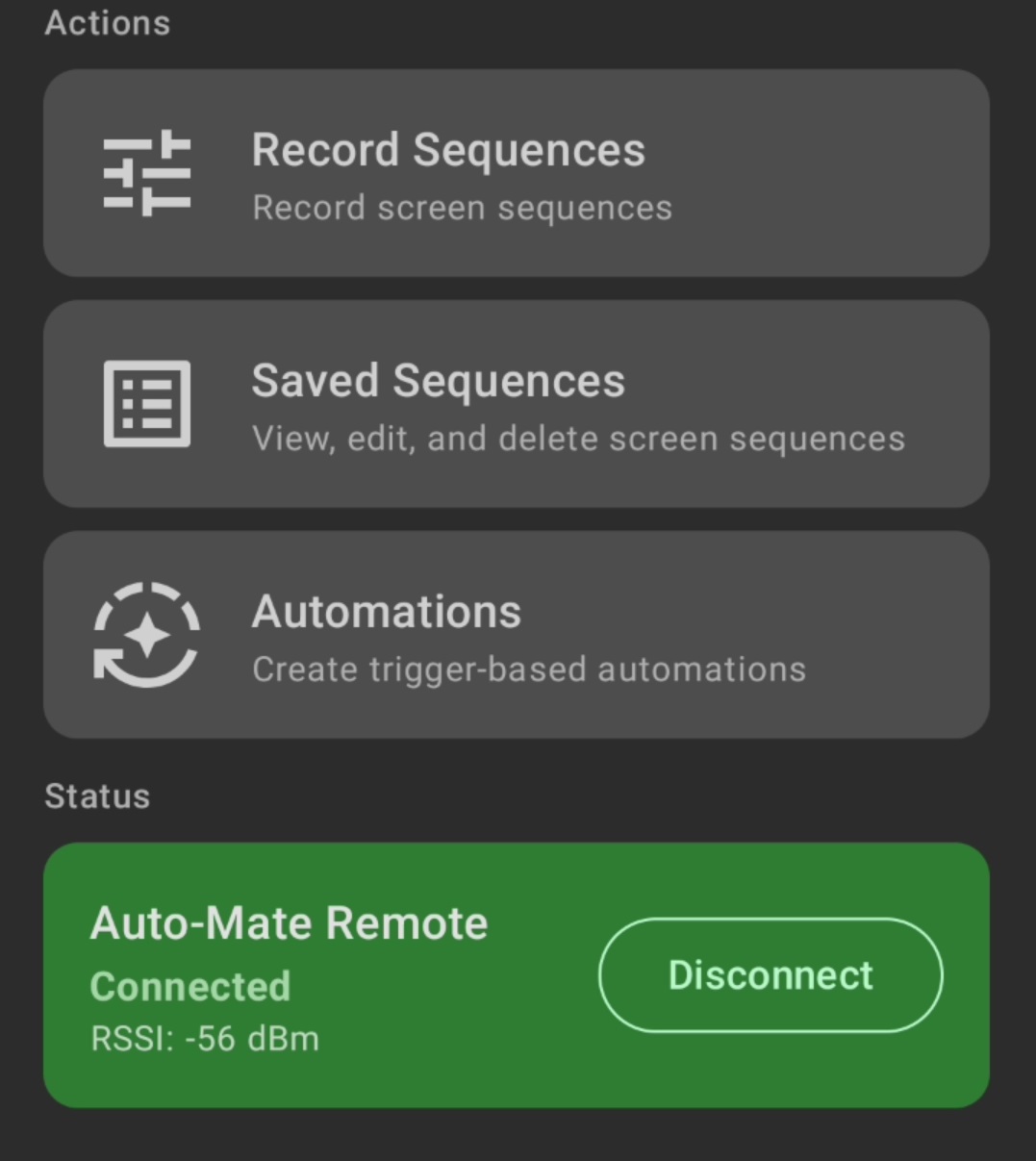The height and width of the screenshot is (1161, 1036).
Task: Open Record Sequences
Action: tap(516, 173)
